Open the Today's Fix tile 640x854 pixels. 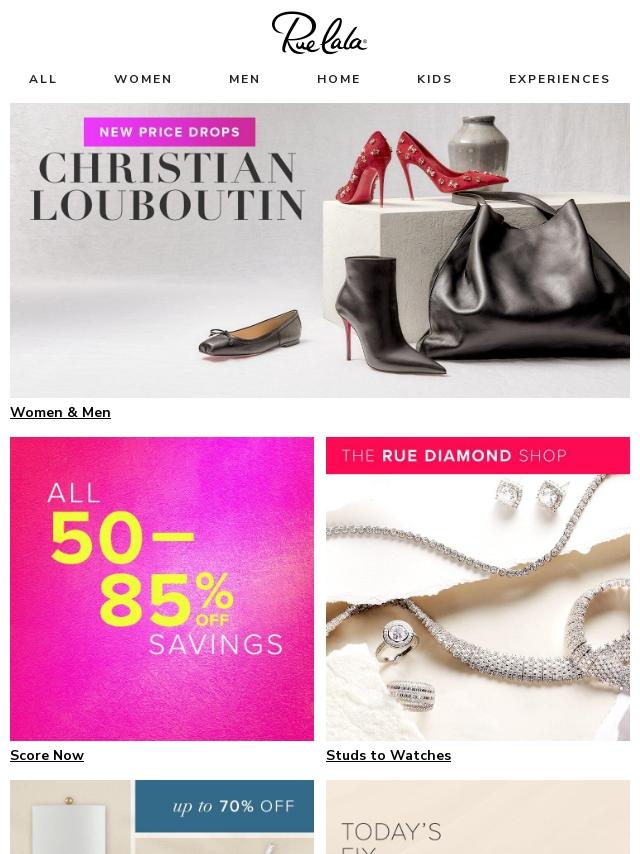click(478, 817)
